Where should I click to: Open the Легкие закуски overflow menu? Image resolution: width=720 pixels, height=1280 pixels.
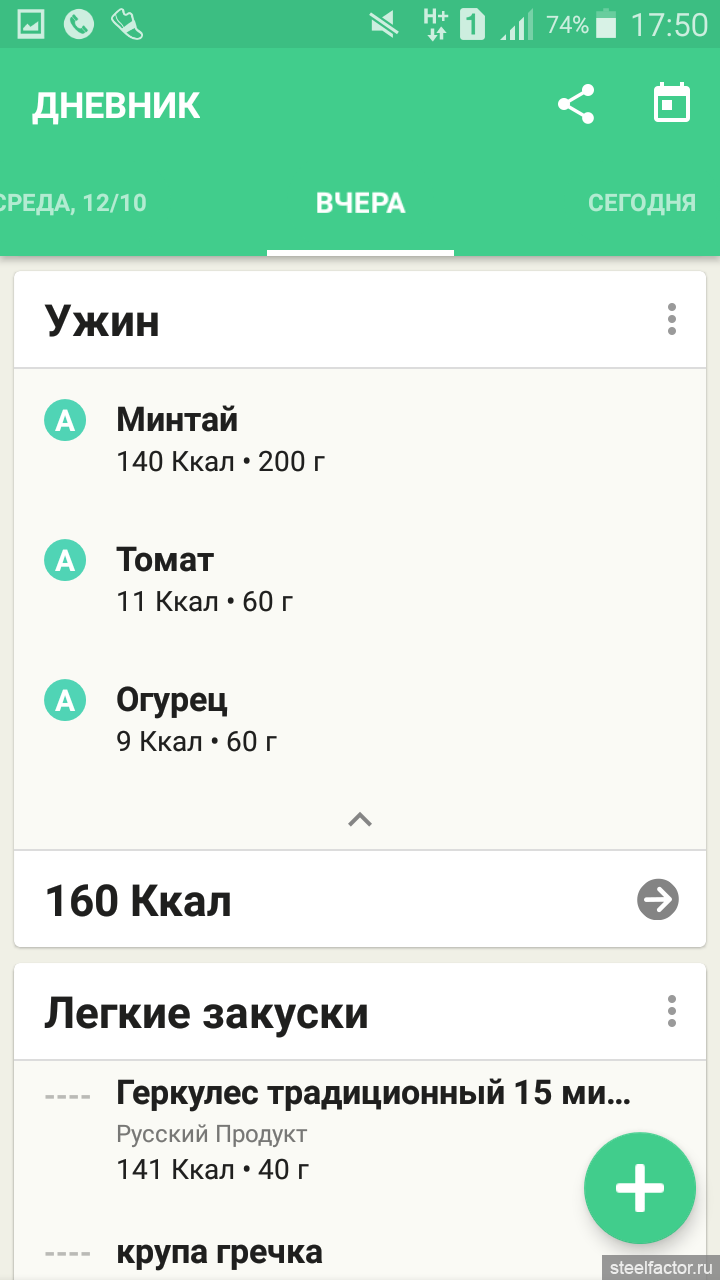pos(672,1012)
